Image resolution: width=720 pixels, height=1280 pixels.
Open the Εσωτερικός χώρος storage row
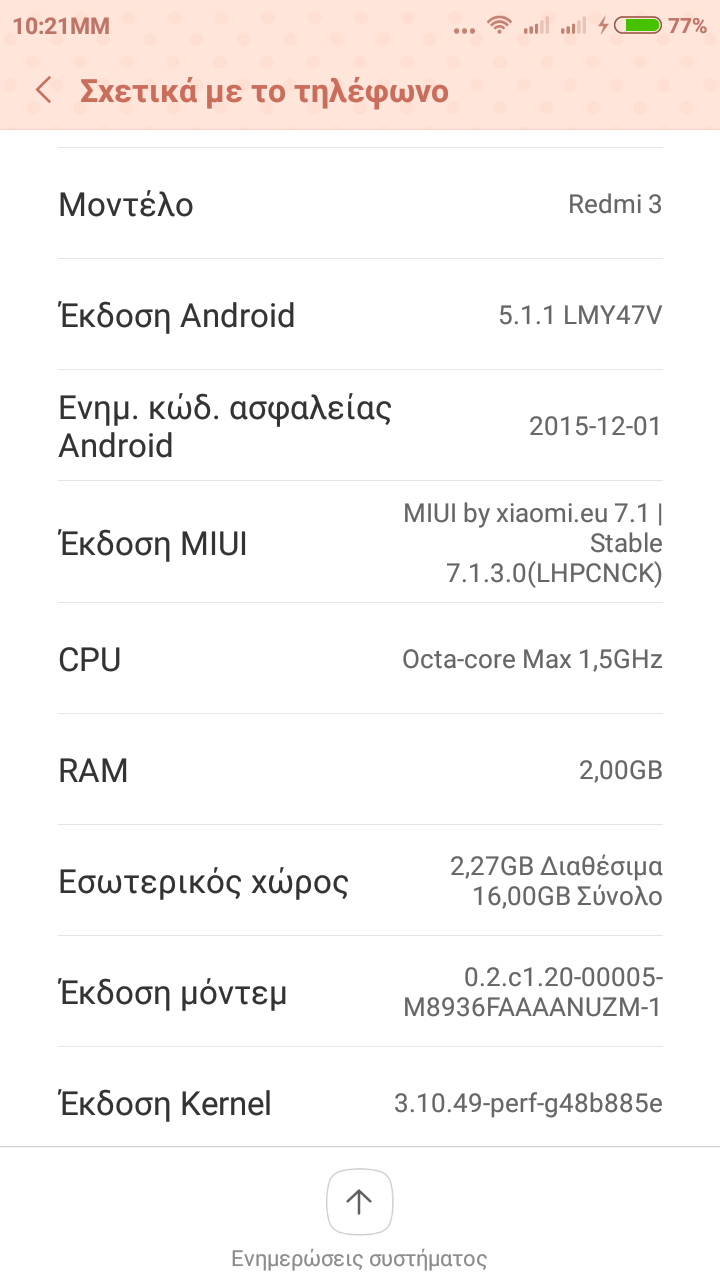pyautogui.click(x=360, y=881)
